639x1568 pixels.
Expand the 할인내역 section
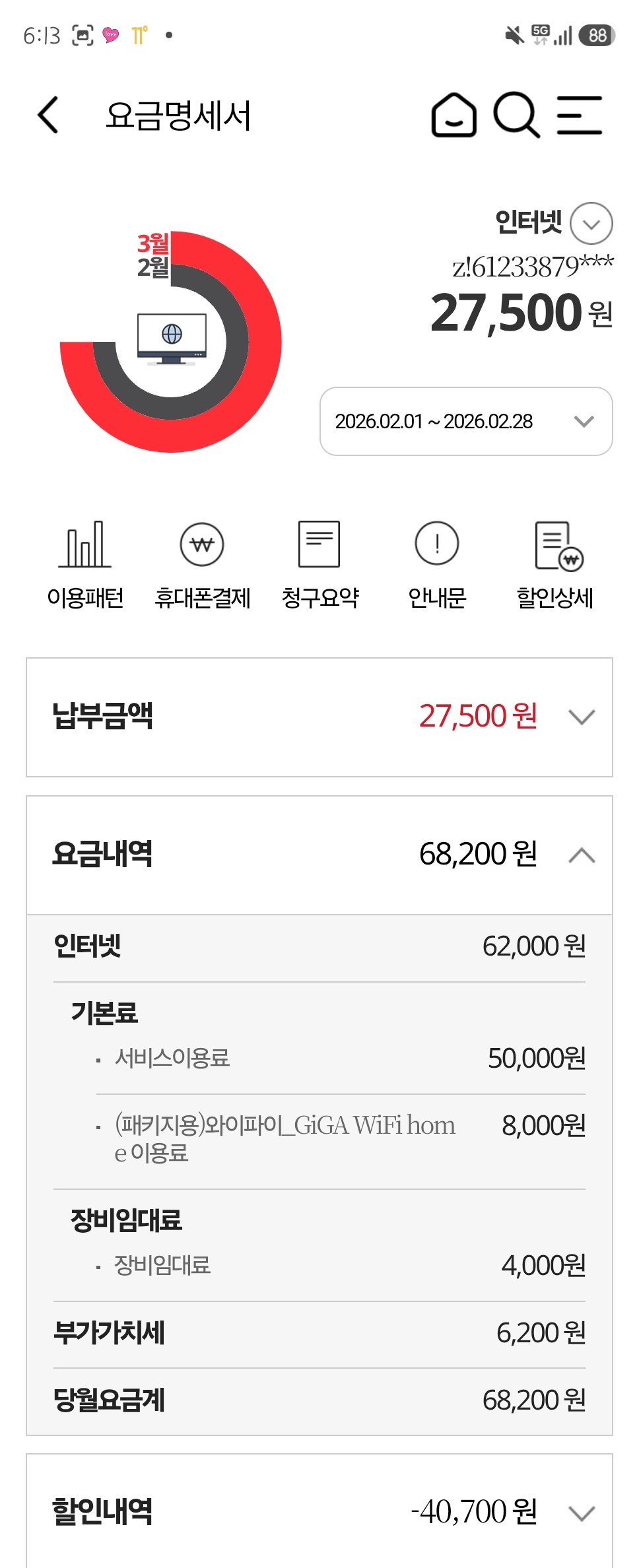[x=582, y=1513]
